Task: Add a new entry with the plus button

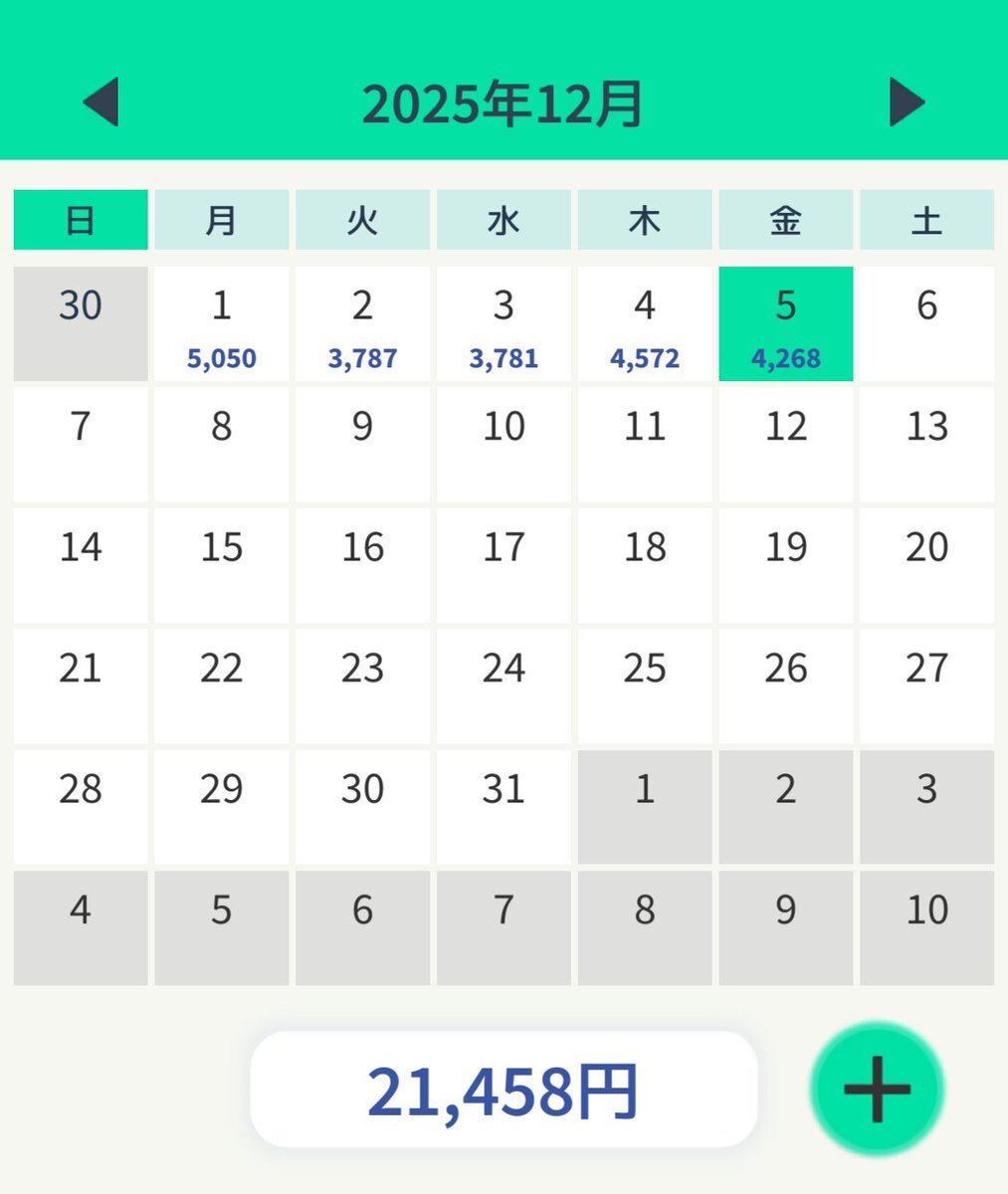Action: coord(877,1088)
